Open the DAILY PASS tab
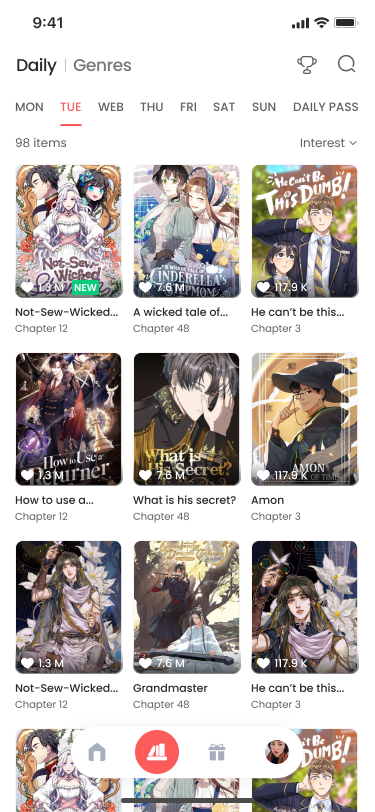The image size is (375, 812). point(326,107)
